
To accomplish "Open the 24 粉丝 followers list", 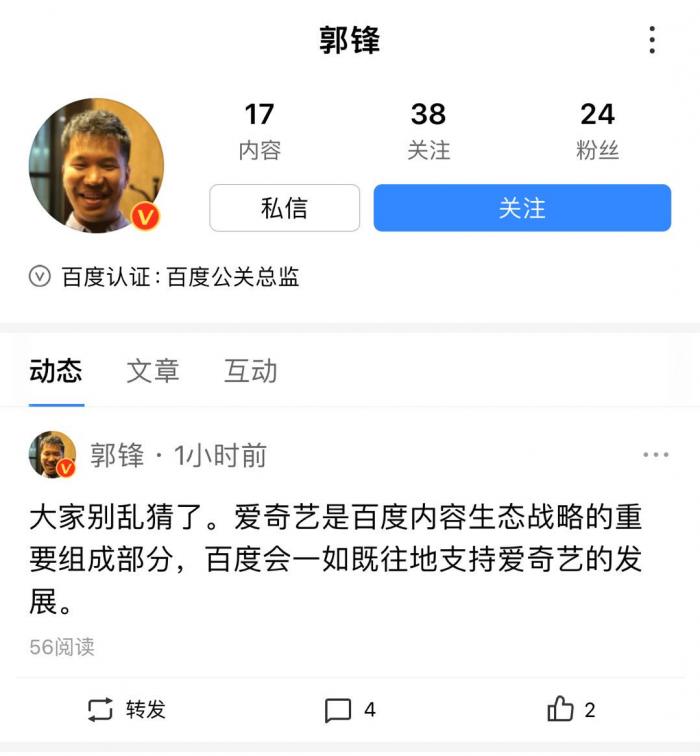I will (x=597, y=131).
